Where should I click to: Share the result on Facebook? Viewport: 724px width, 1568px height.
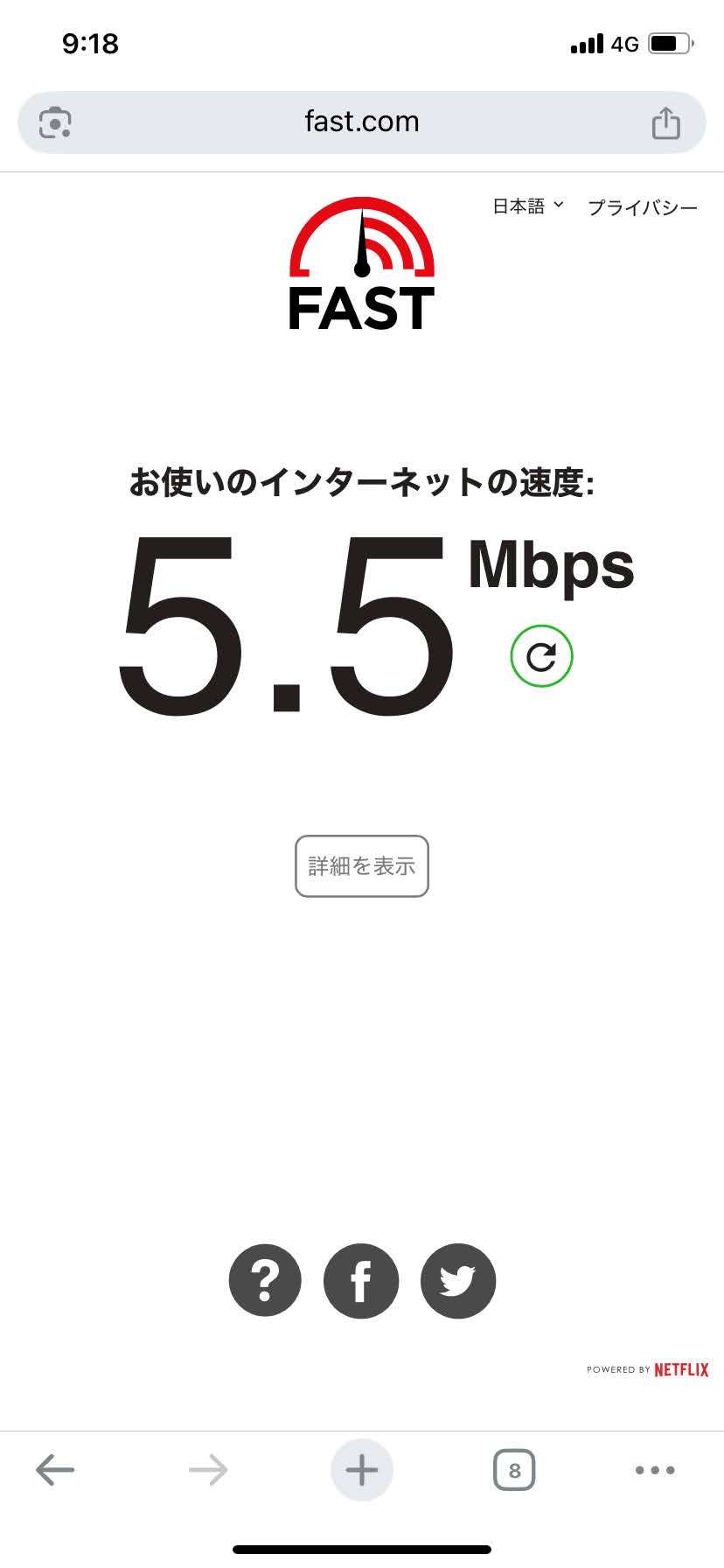point(361,1281)
